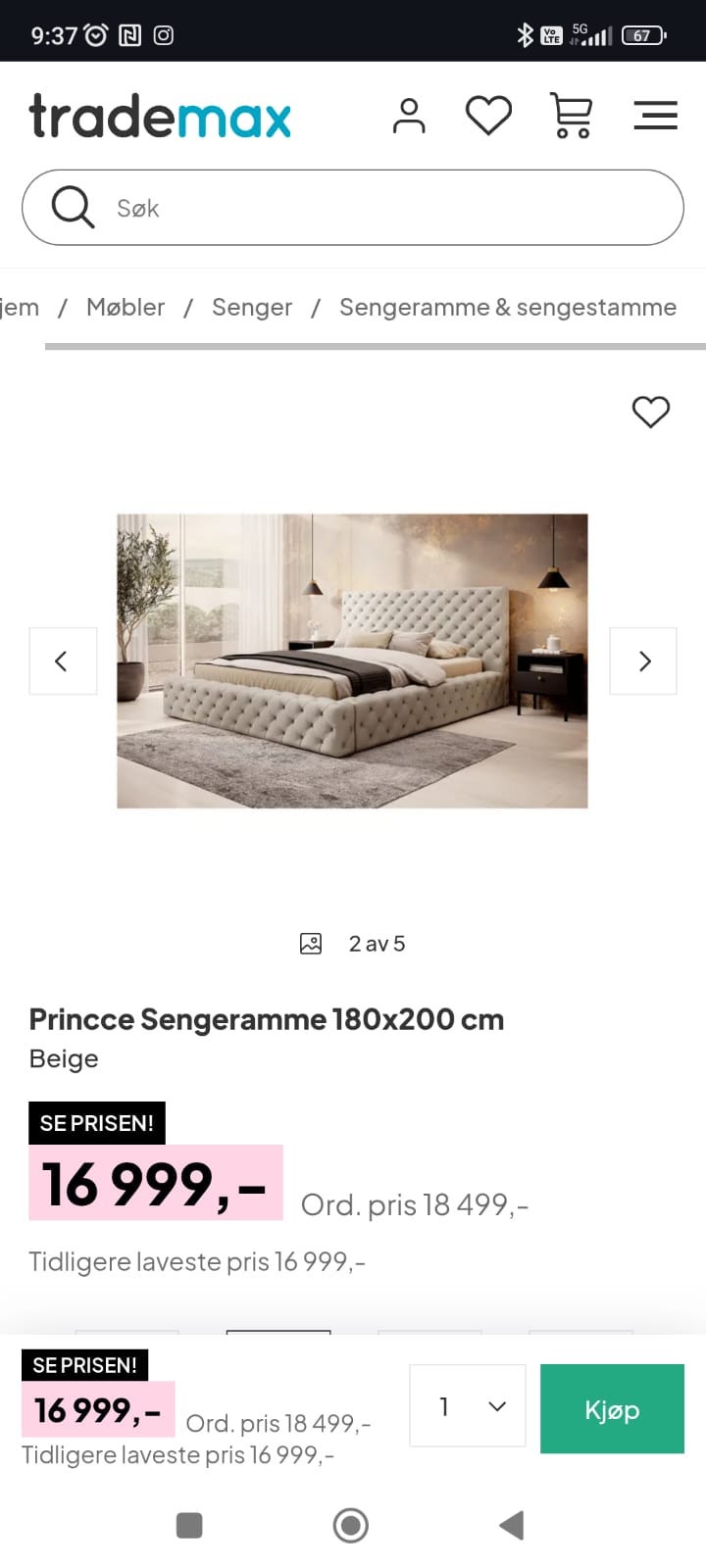
Task: Go back with the left carousel chevron
Action: [x=63, y=661]
